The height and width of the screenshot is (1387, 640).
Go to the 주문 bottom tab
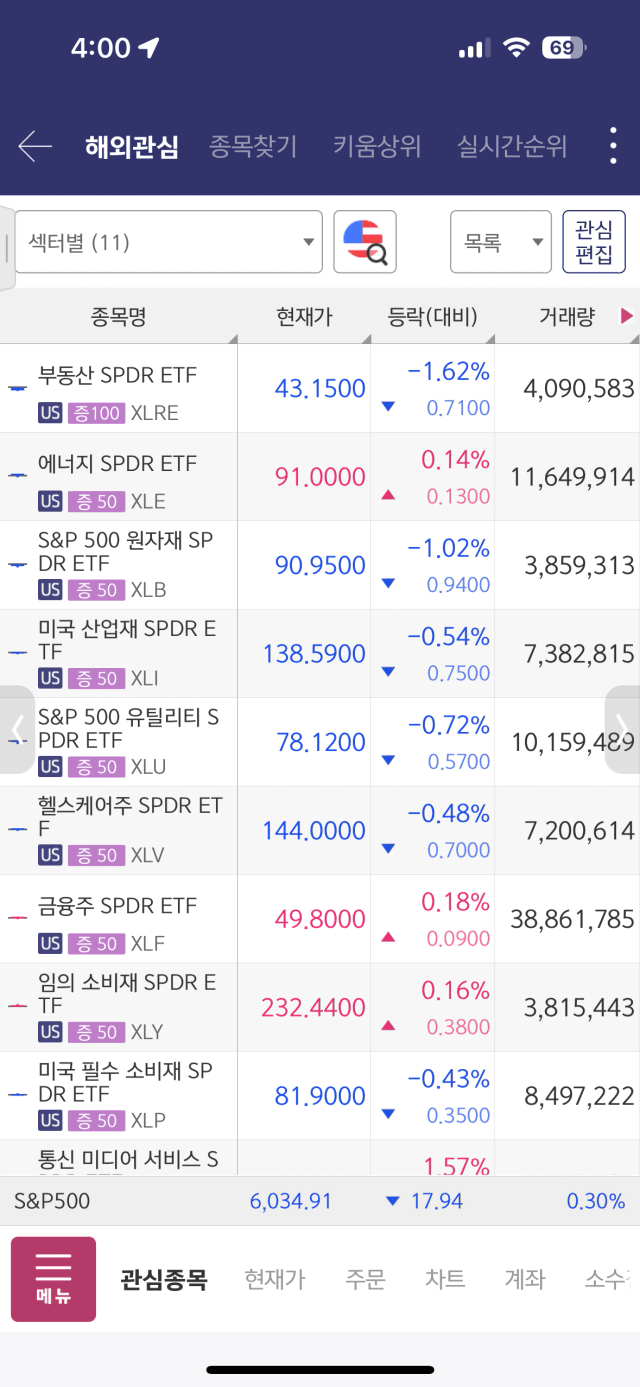tap(365, 1279)
